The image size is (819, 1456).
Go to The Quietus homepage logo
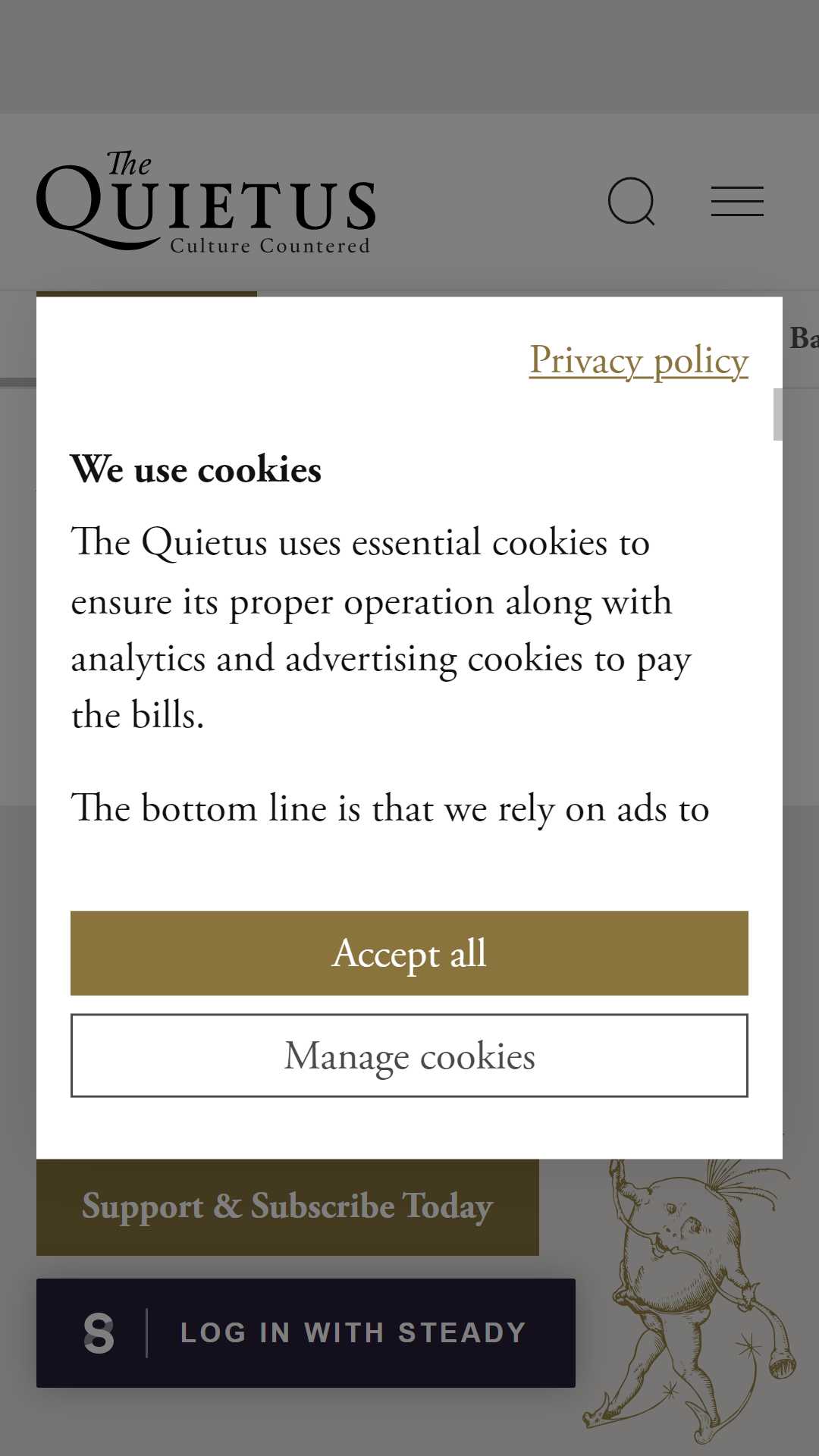(206, 202)
